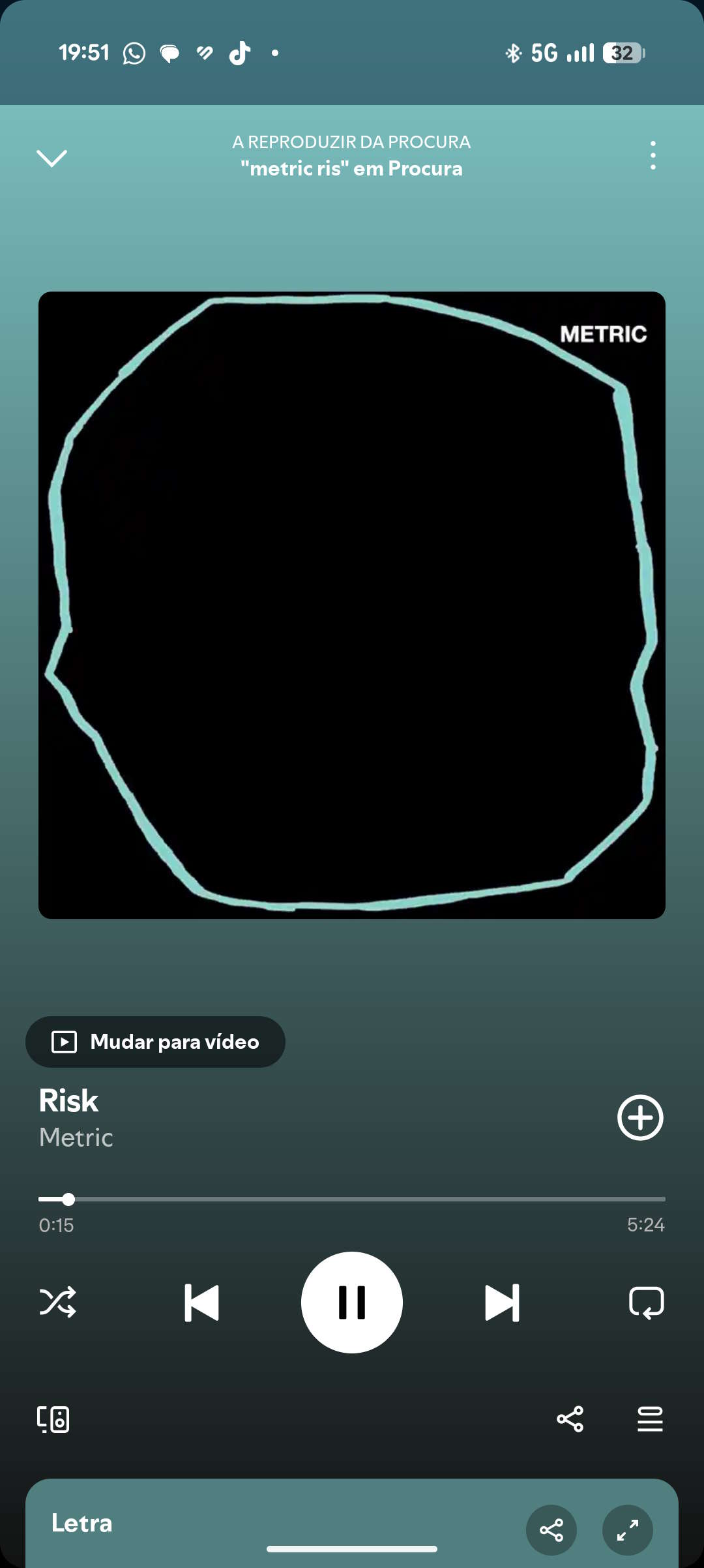Add Risk to your library
The width and height of the screenshot is (704, 1568).
click(640, 1117)
